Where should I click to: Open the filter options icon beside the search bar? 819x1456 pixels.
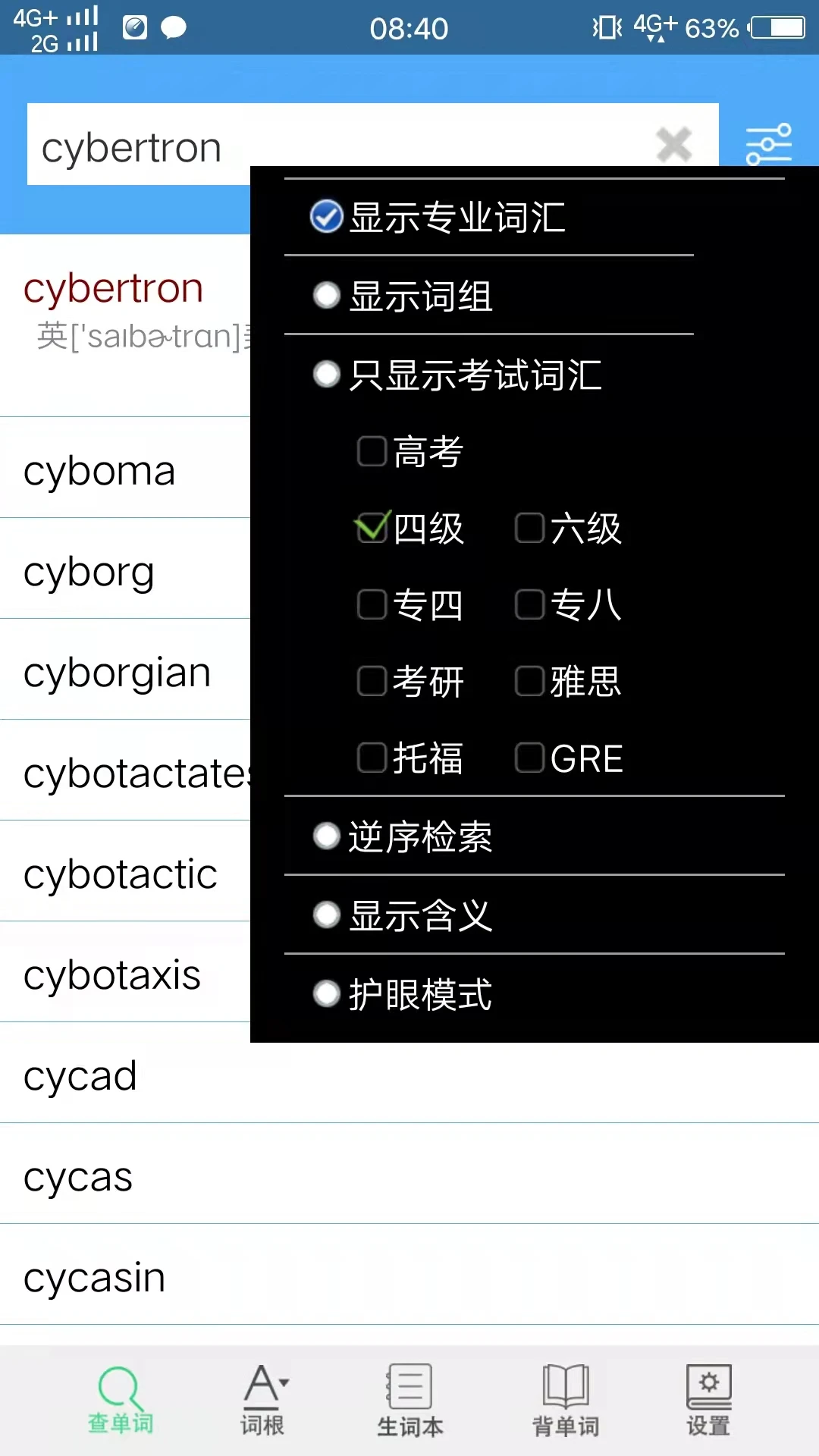[x=769, y=144]
